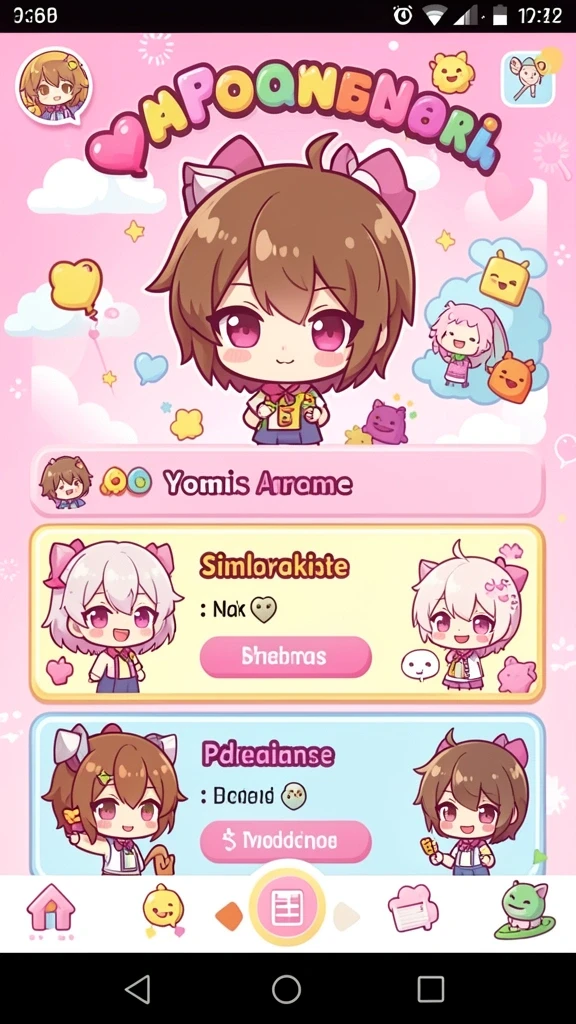Switch to the pink cards tab
Image resolution: width=576 pixels, height=1024 pixels.
point(413,908)
